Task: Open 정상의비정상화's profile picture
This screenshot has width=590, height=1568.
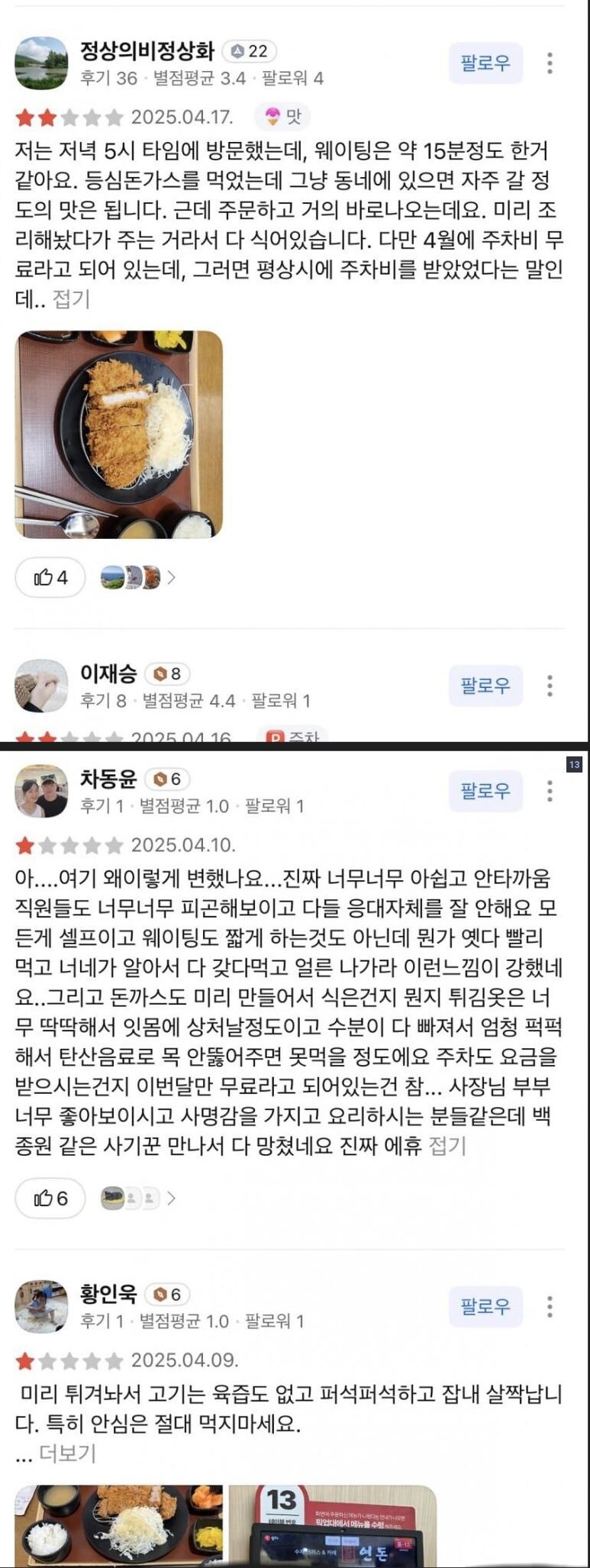Action: pyautogui.click(x=41, y=63)
